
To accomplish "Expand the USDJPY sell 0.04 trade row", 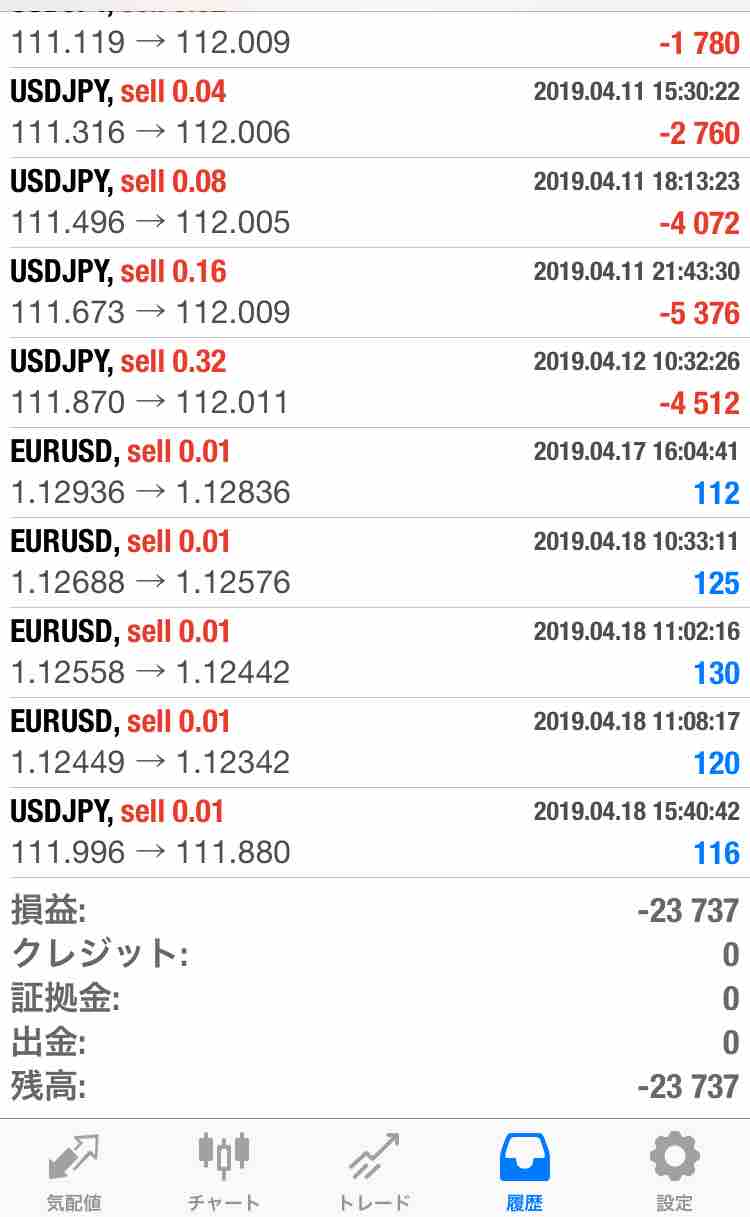I will pyautogui.click(x=375, y=113).
